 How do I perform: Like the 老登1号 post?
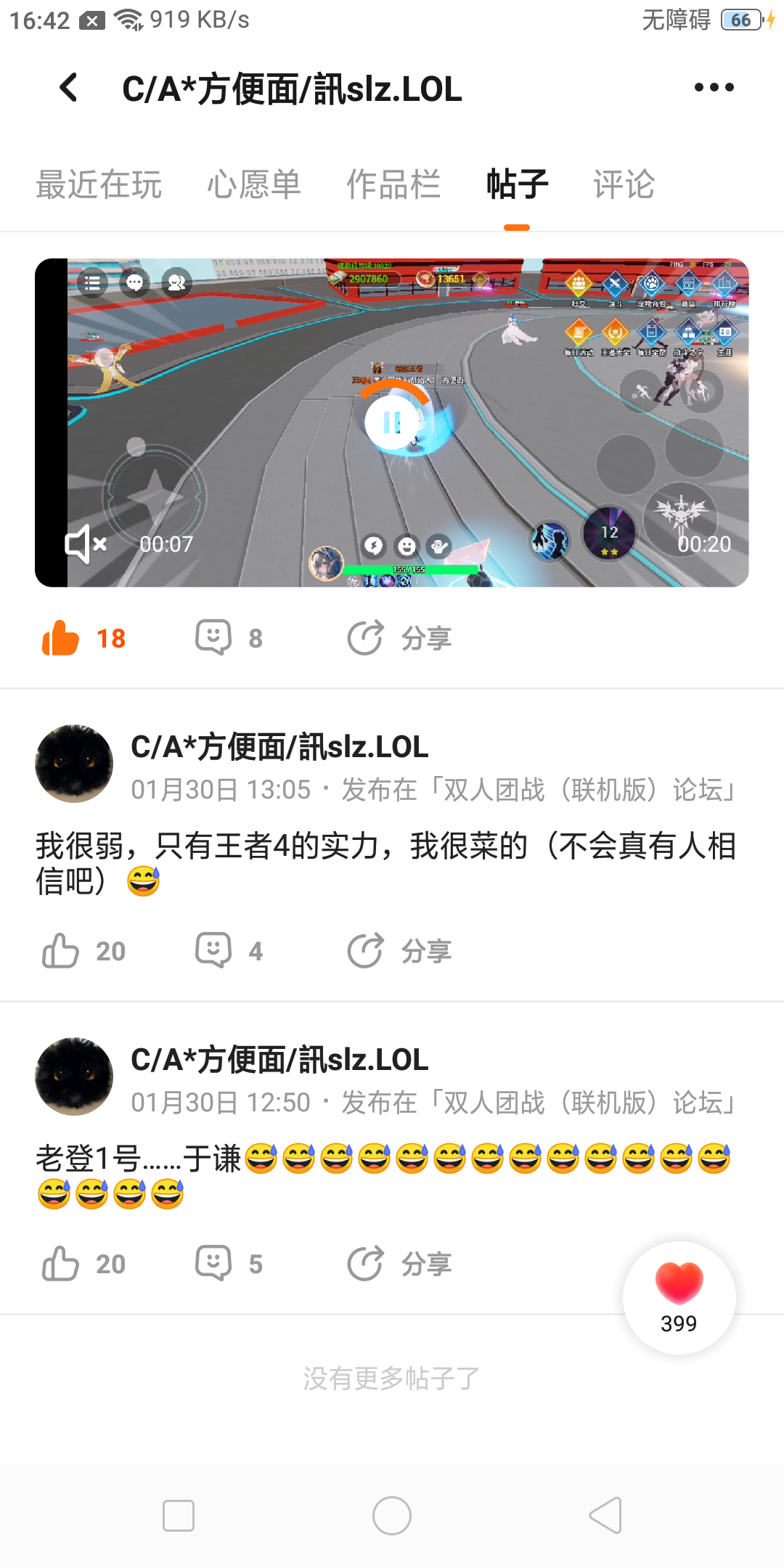coord(62,1264)
